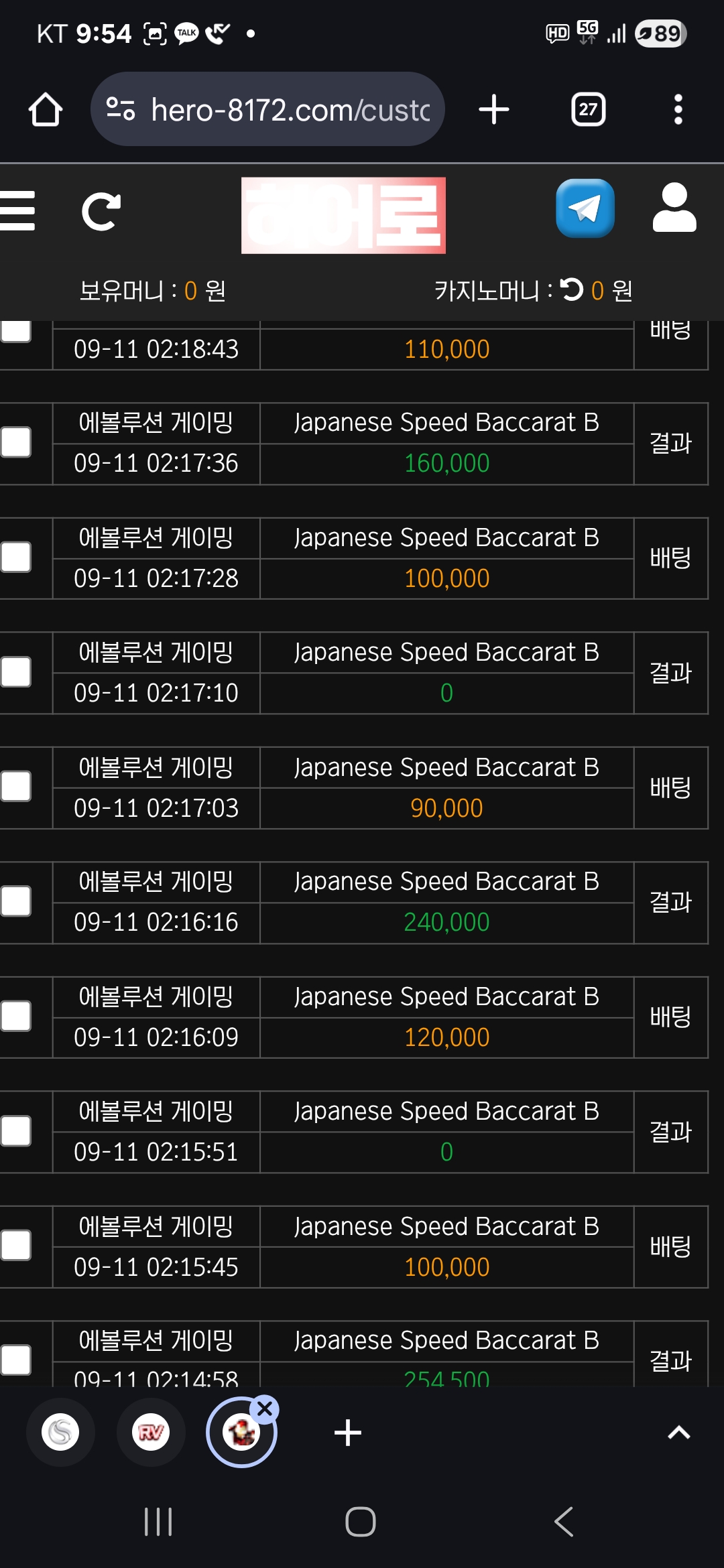Open the browser home page
The image size is (724, 1568).
point(46,110)
